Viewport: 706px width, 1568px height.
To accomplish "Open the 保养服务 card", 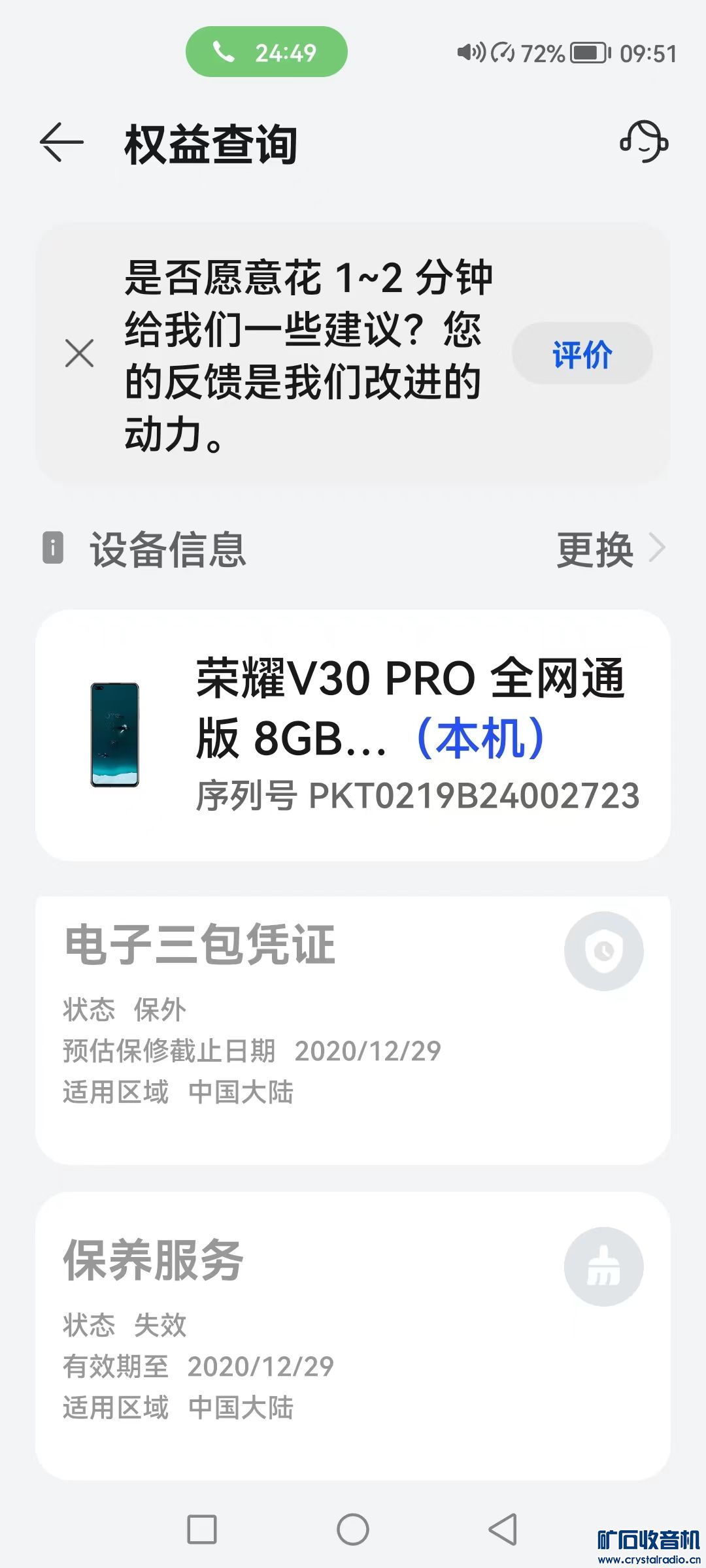I will 353,1336.
